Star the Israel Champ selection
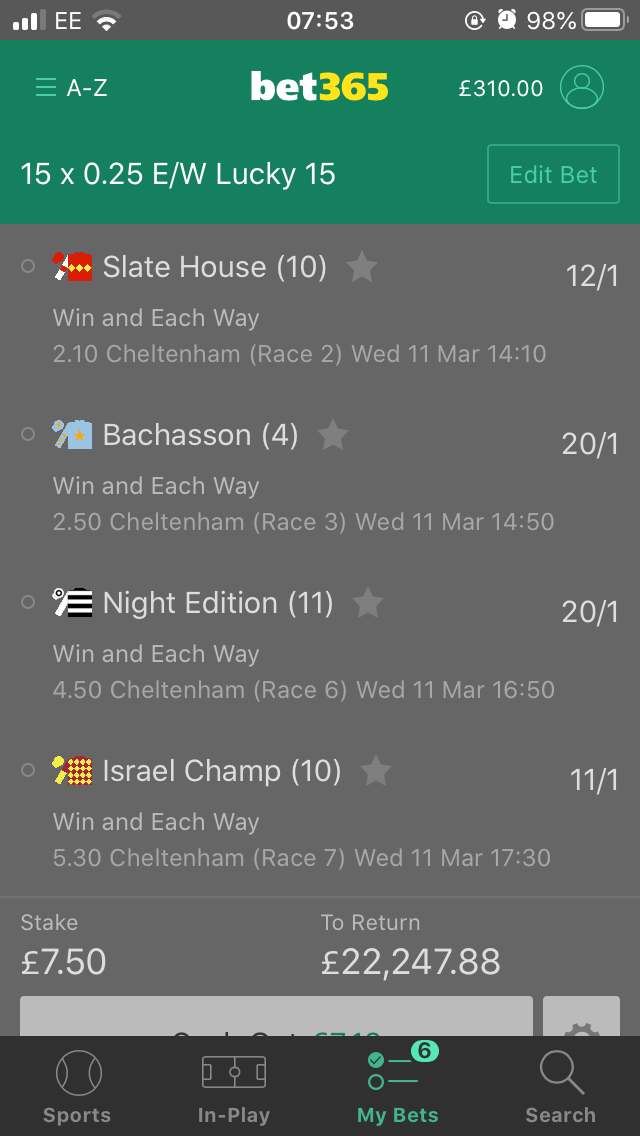Screen dimensions: 640x1136 [375, 771]
